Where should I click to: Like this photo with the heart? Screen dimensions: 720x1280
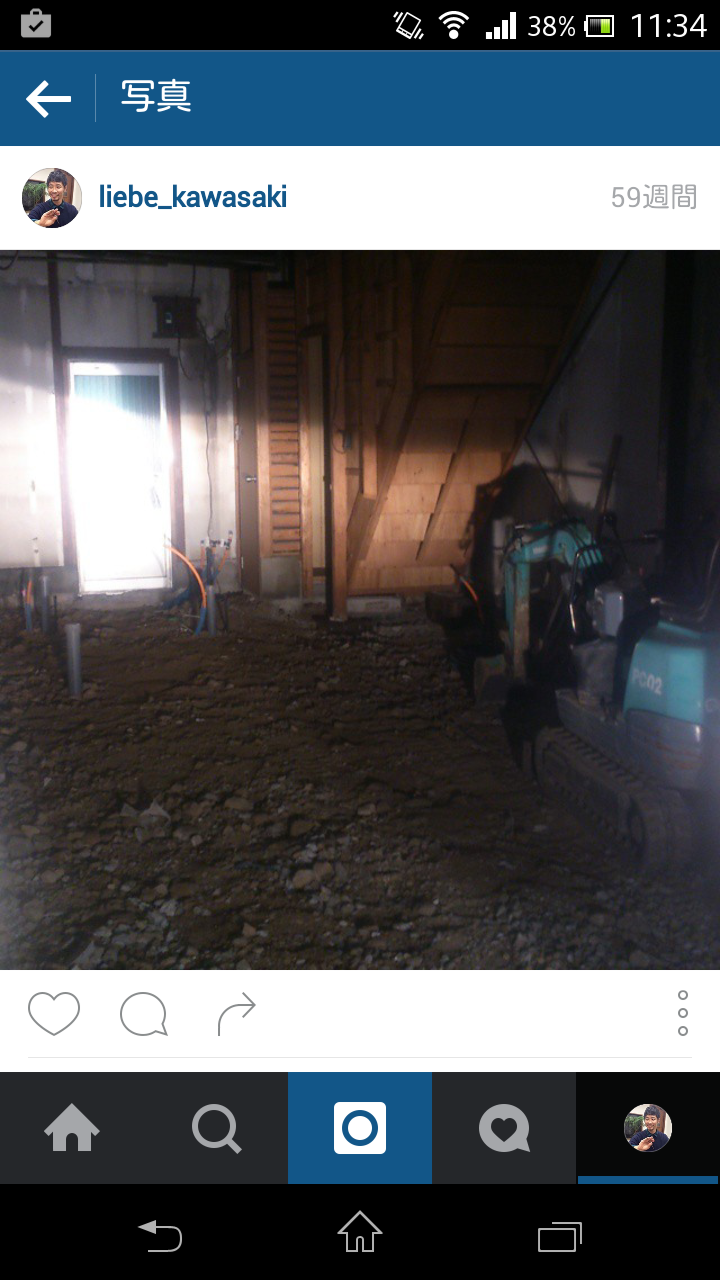click(53, 1014)
